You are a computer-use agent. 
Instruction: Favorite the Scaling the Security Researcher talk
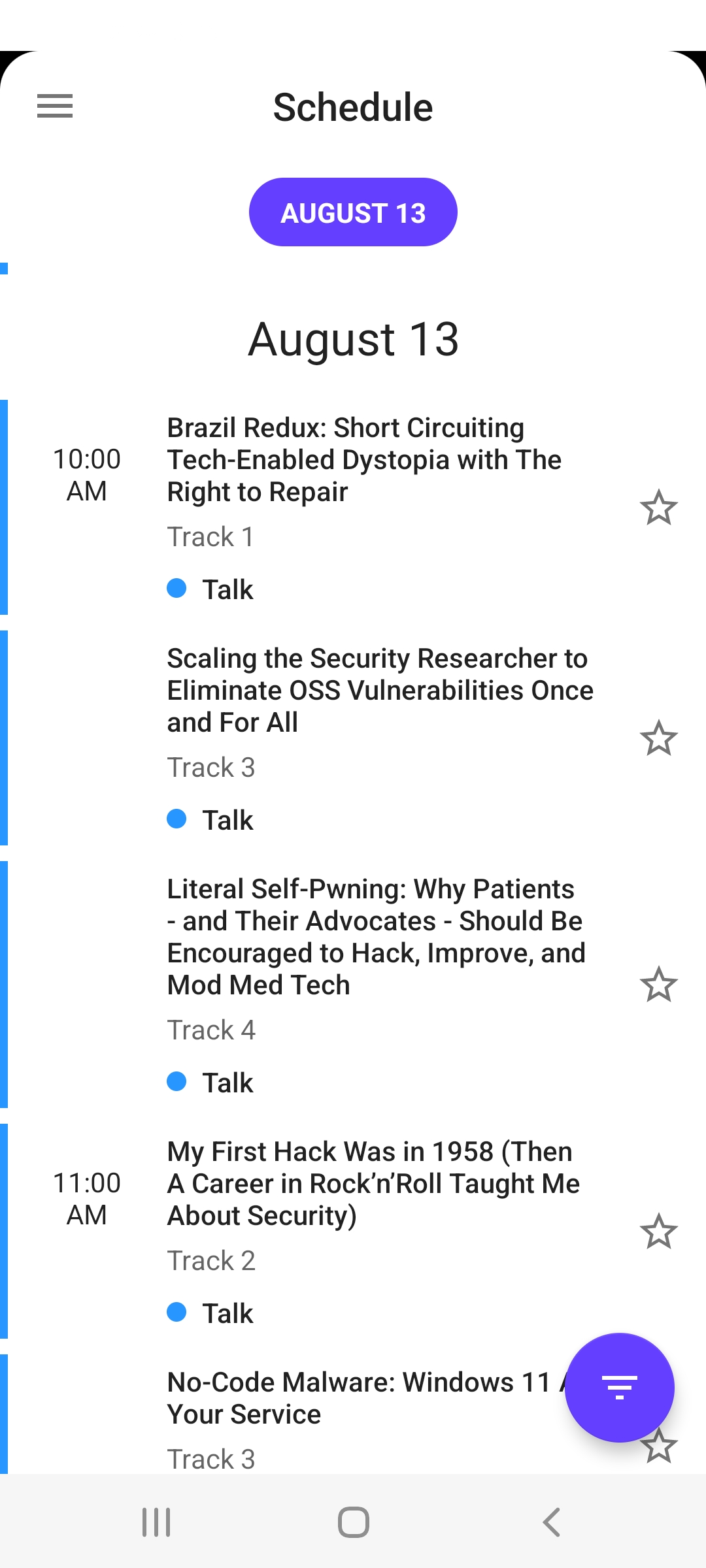pos(658,738)
